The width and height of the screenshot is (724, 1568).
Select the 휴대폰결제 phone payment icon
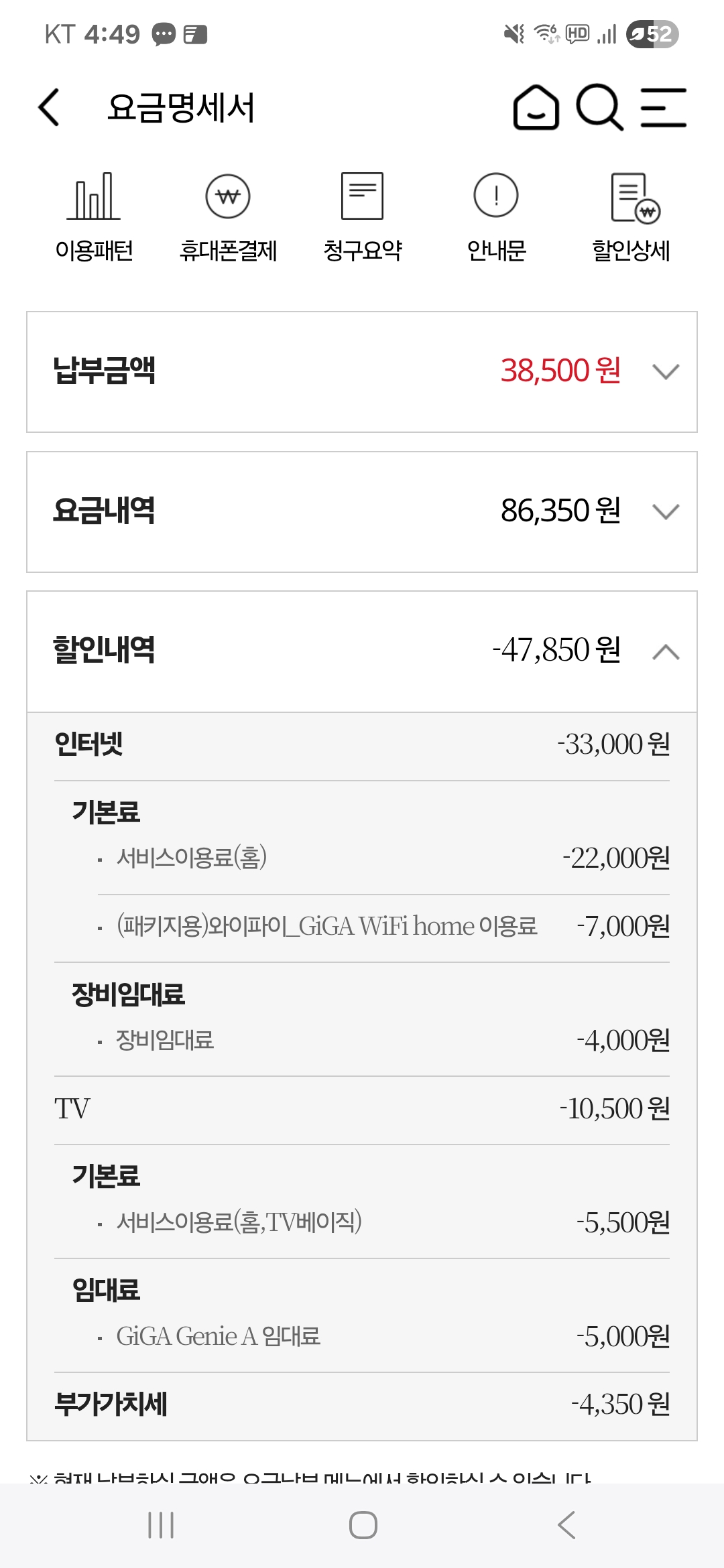[229, 214]
